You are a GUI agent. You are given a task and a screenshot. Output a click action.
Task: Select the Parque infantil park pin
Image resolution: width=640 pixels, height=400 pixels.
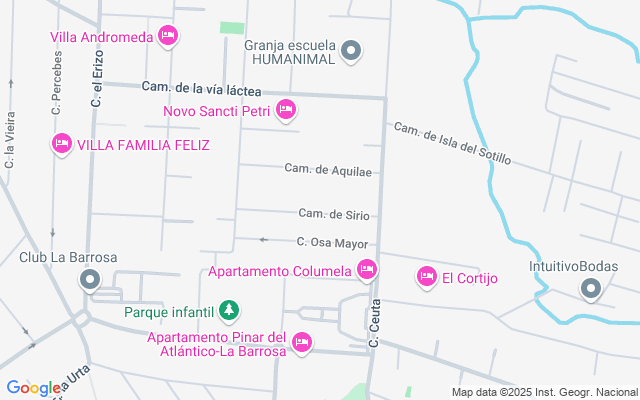[x=230, y=311]
